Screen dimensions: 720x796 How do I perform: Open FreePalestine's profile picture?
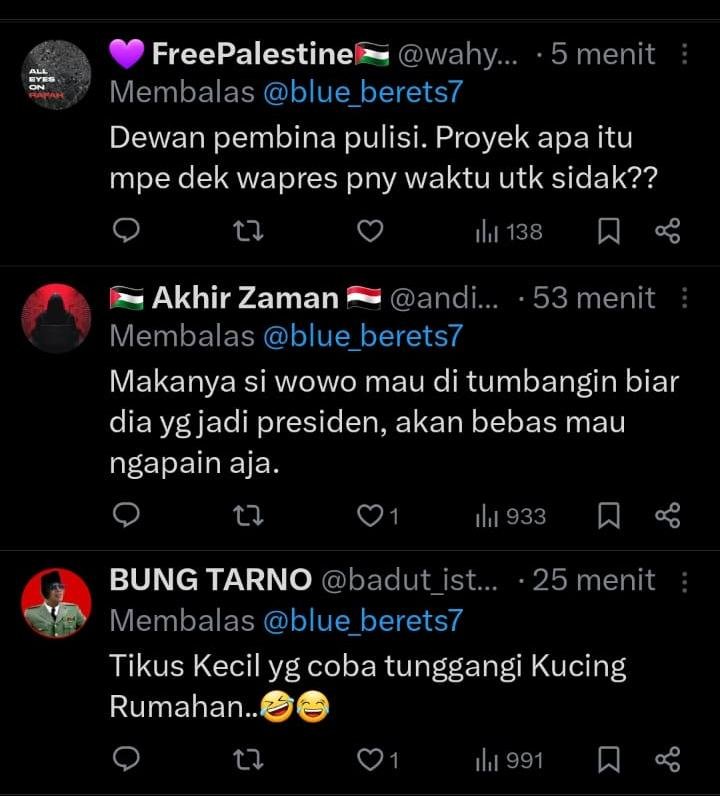click(x=56, y=75)
